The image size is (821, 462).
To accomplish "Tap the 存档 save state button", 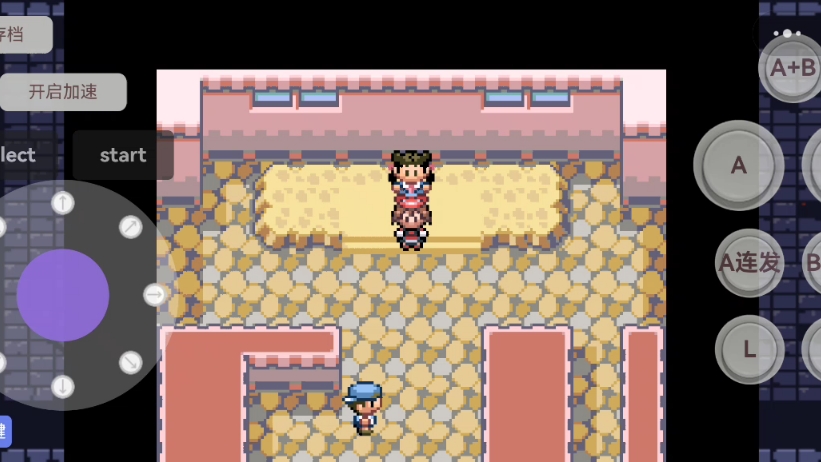I will [x=18, y=34].
